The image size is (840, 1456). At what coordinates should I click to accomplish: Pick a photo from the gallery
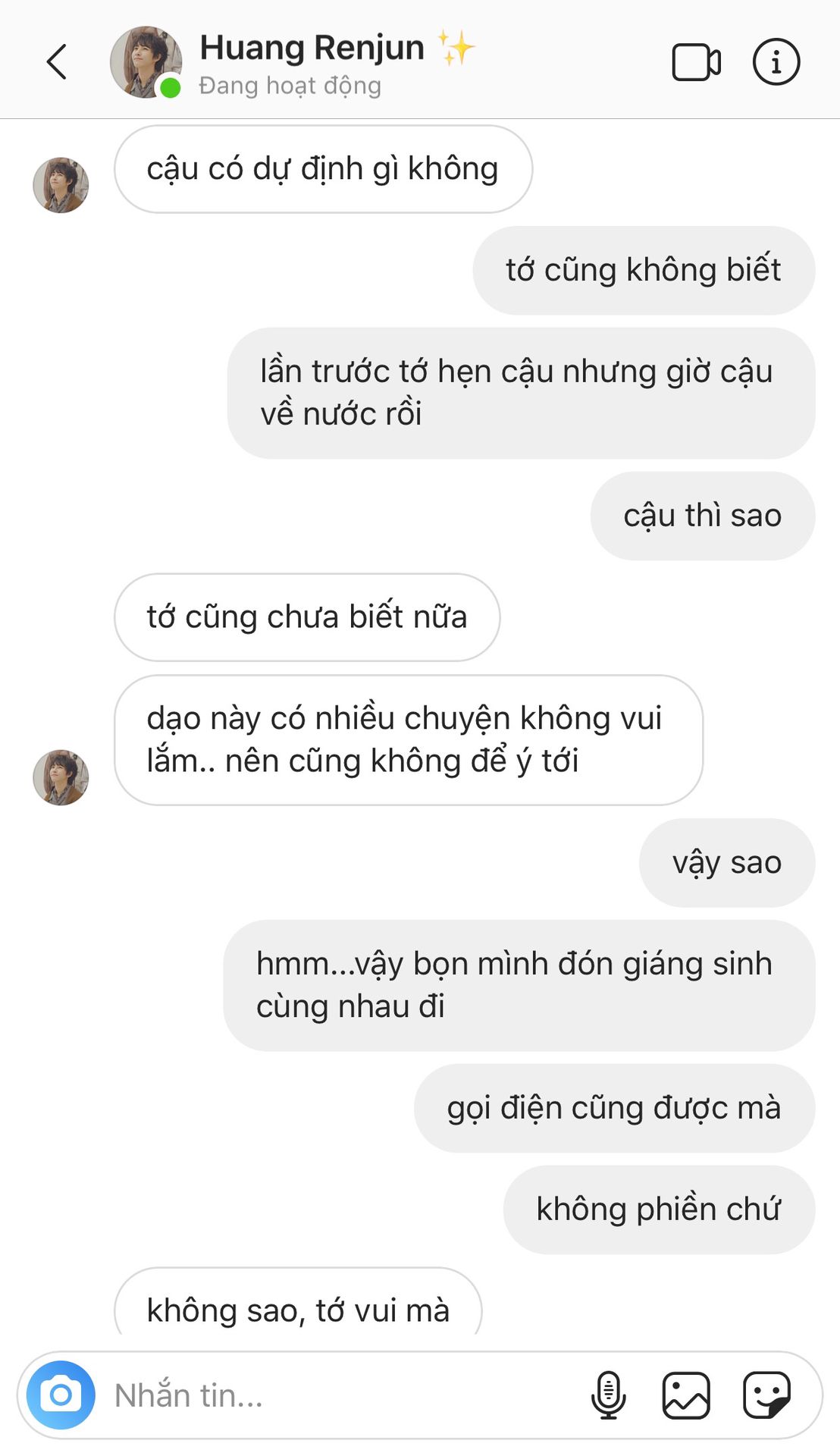(x=686, y=1395)
